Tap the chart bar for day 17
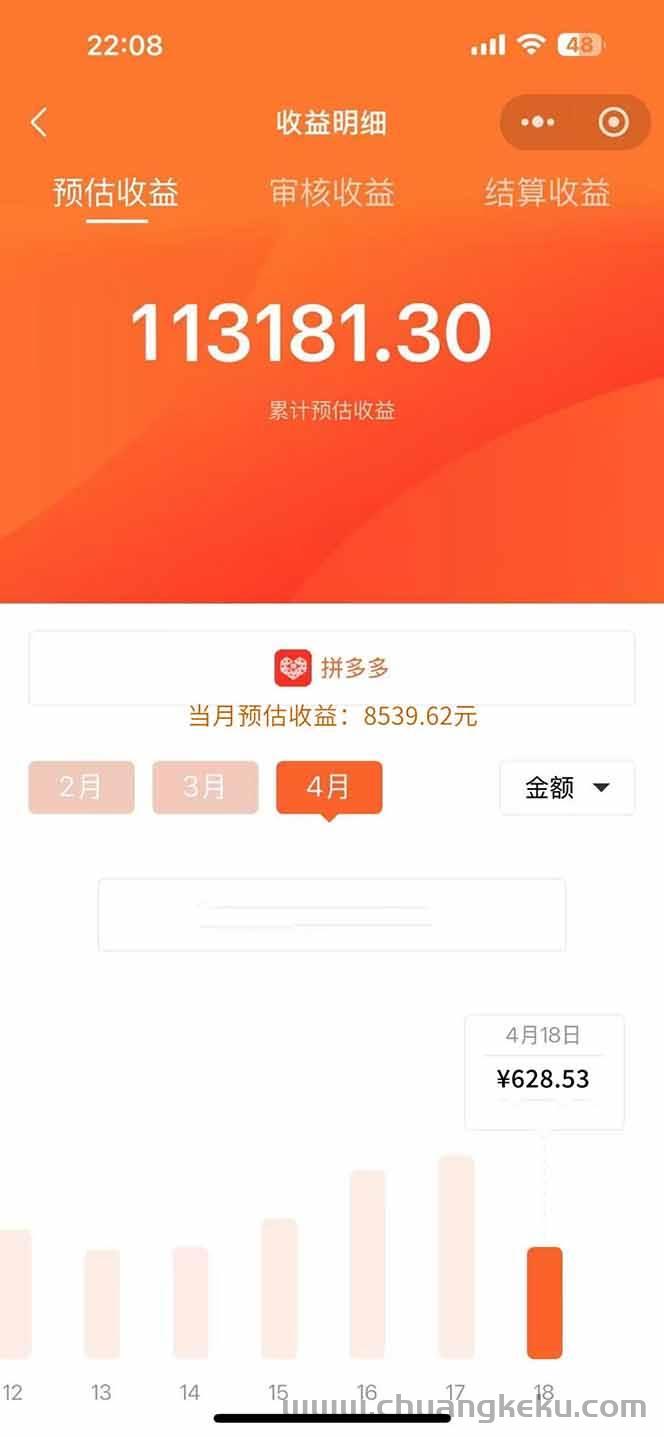The image size is (664, 1437). tap(456, 1257)
